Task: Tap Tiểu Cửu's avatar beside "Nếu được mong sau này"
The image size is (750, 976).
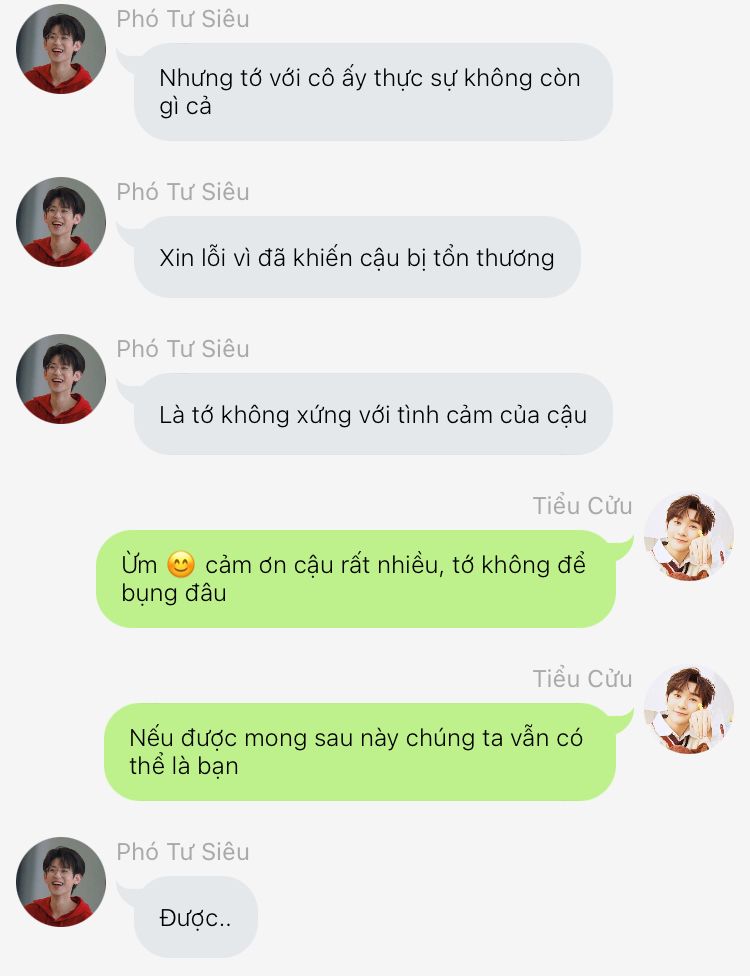Action: (688, 709)
